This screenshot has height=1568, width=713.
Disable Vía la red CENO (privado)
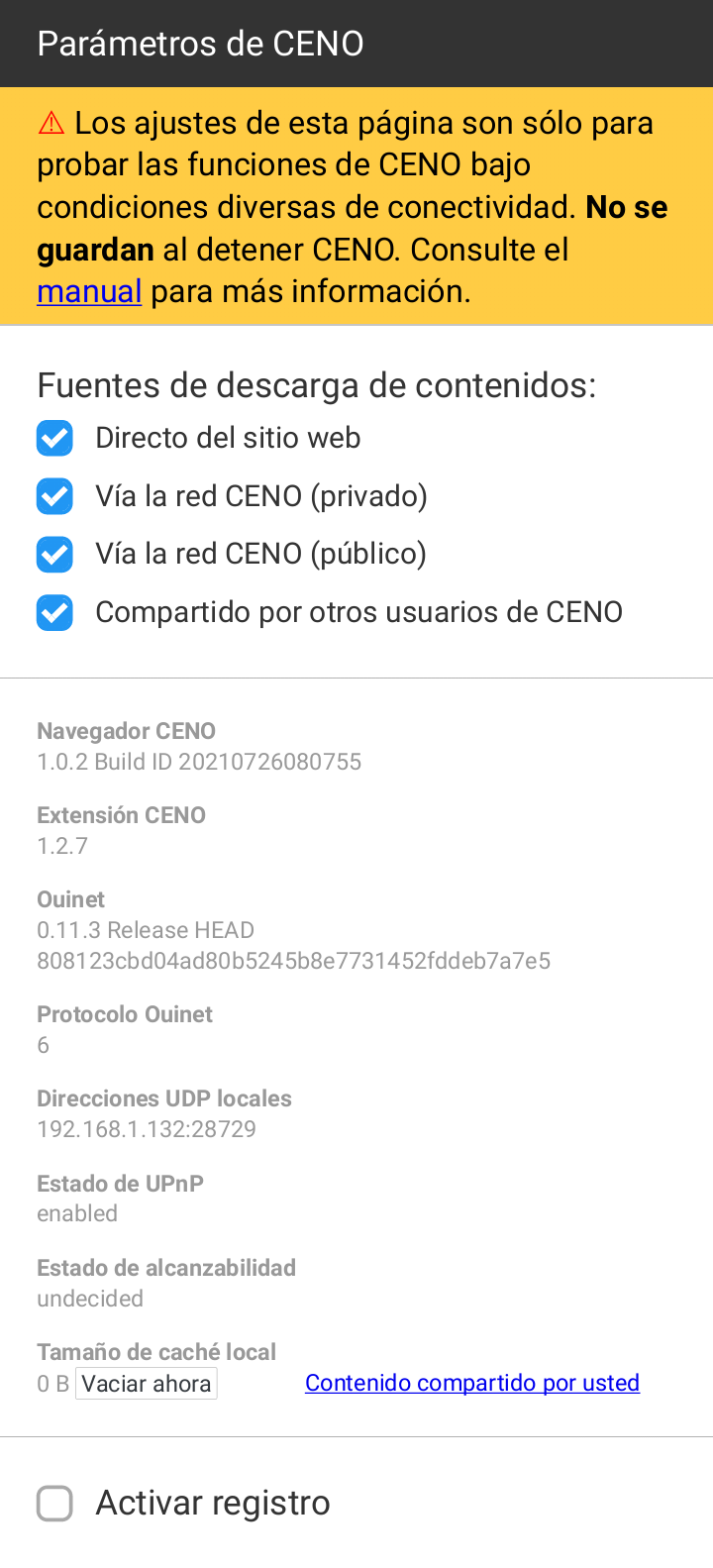tap(54, 496)
